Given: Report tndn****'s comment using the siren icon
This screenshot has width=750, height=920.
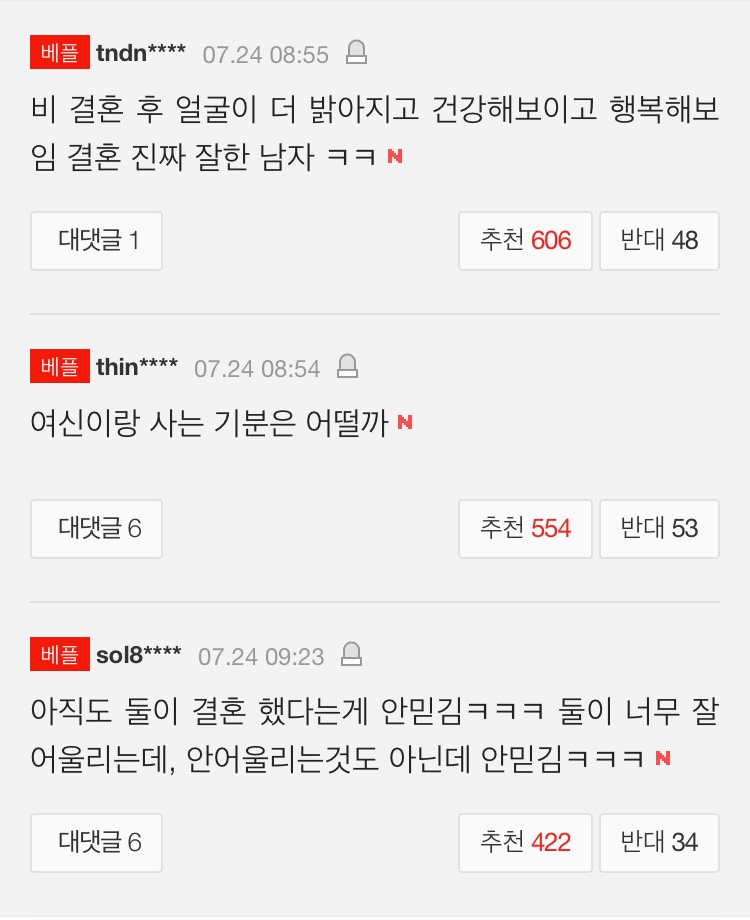Looking at the screenshot, I should click(356, 53).
